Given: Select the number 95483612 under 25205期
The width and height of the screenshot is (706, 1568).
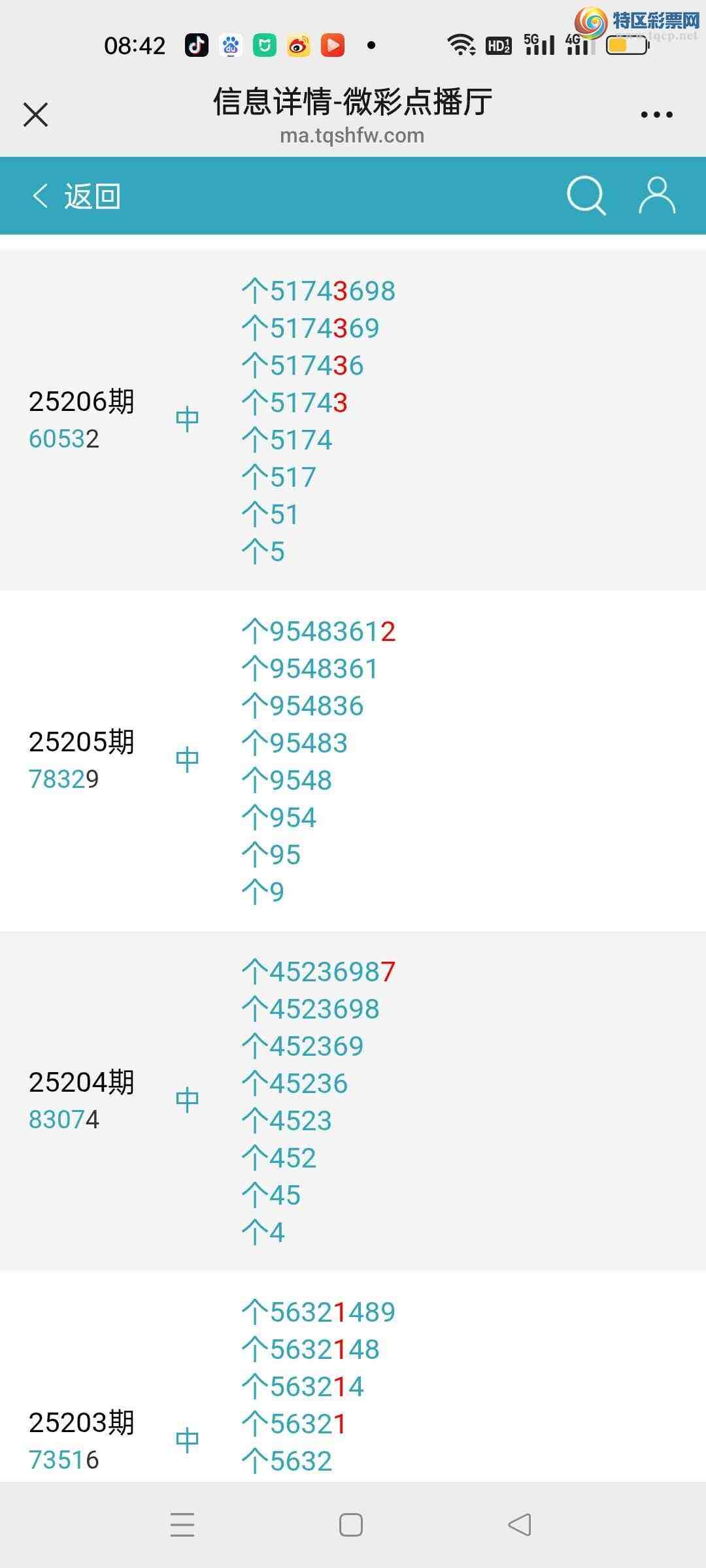Looking at the screenshot, I should tap(320, 631).
